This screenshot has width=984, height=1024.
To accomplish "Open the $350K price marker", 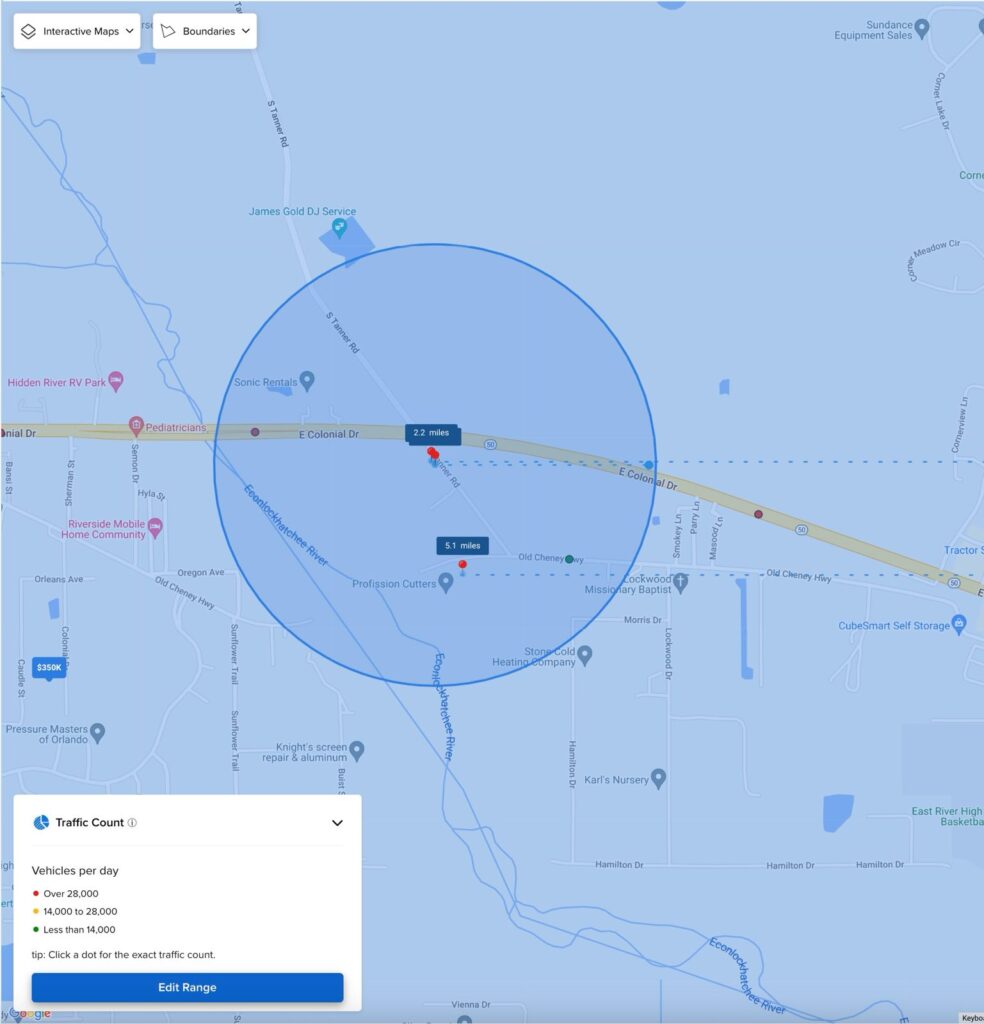I will pyautogui.click(x=49, y=667).
